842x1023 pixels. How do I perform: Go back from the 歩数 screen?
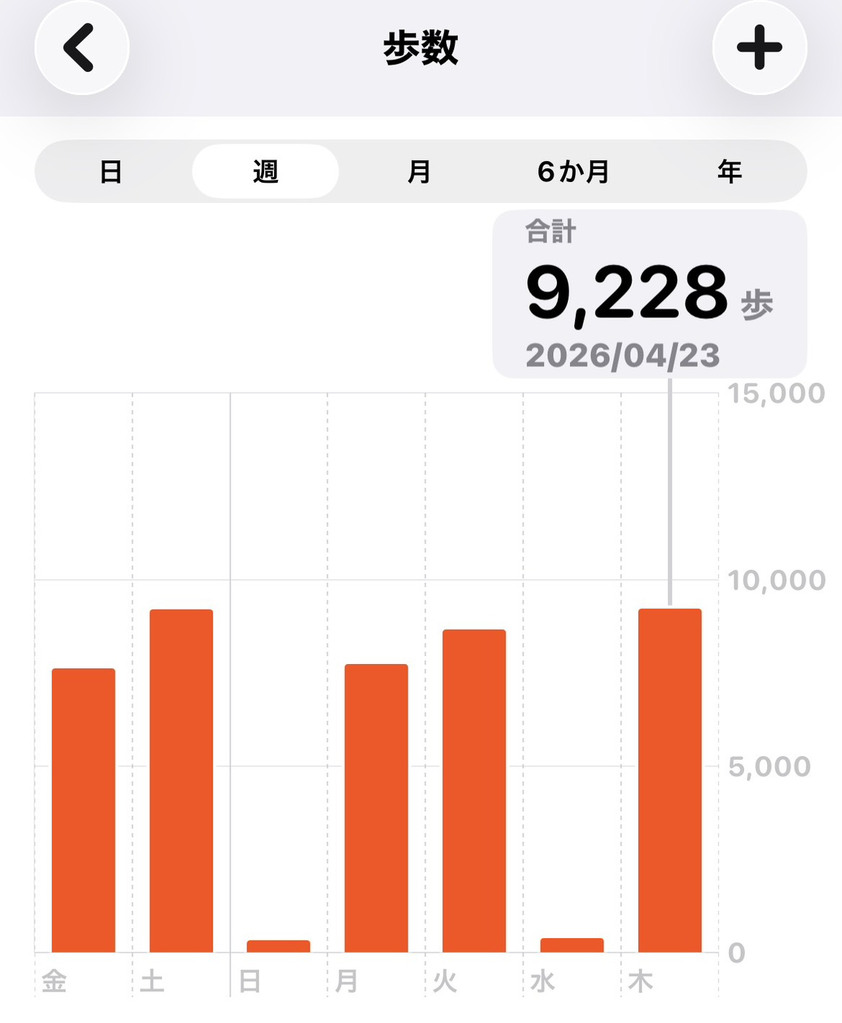[x=82, y=48]
